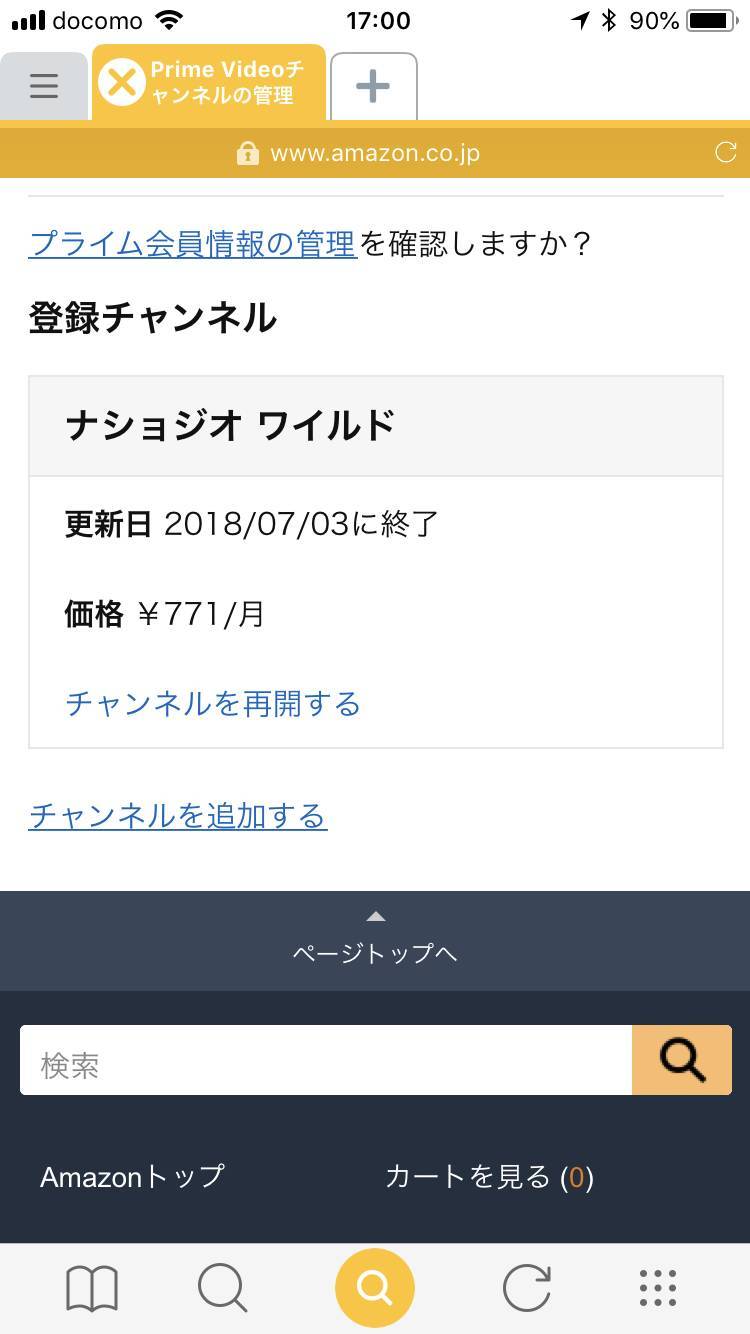Open the browser hamburger menu
This screenshot has height=1334, width=750.
coord(44,86)
